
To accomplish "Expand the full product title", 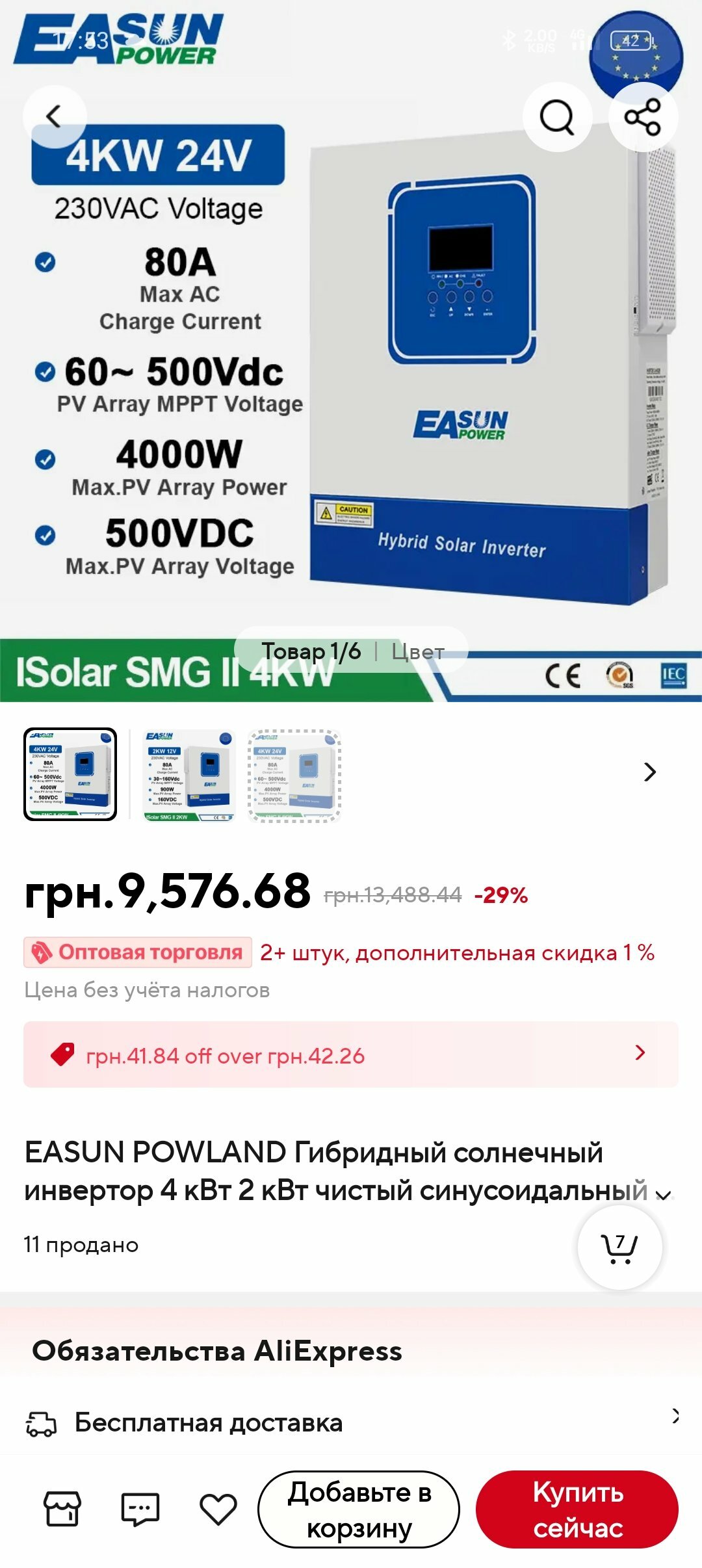I will [664, 1195].
